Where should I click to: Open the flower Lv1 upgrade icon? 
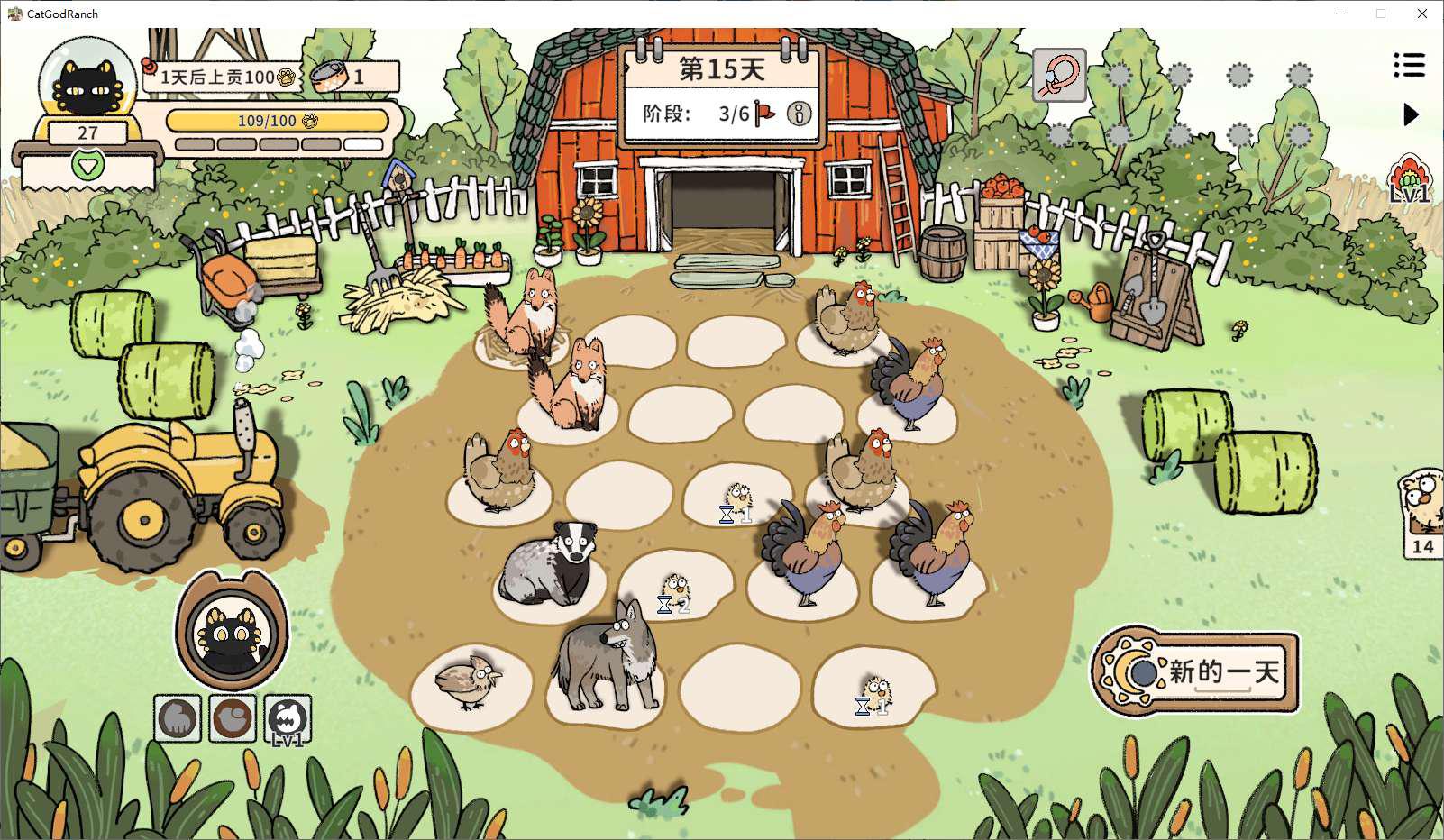click(1411, 179)
